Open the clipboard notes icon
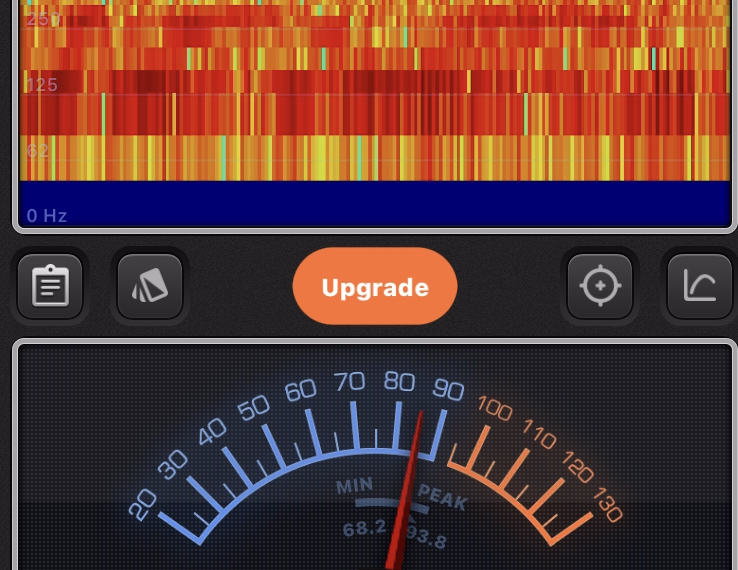This screenshot has width=738, height=570. 50,287
